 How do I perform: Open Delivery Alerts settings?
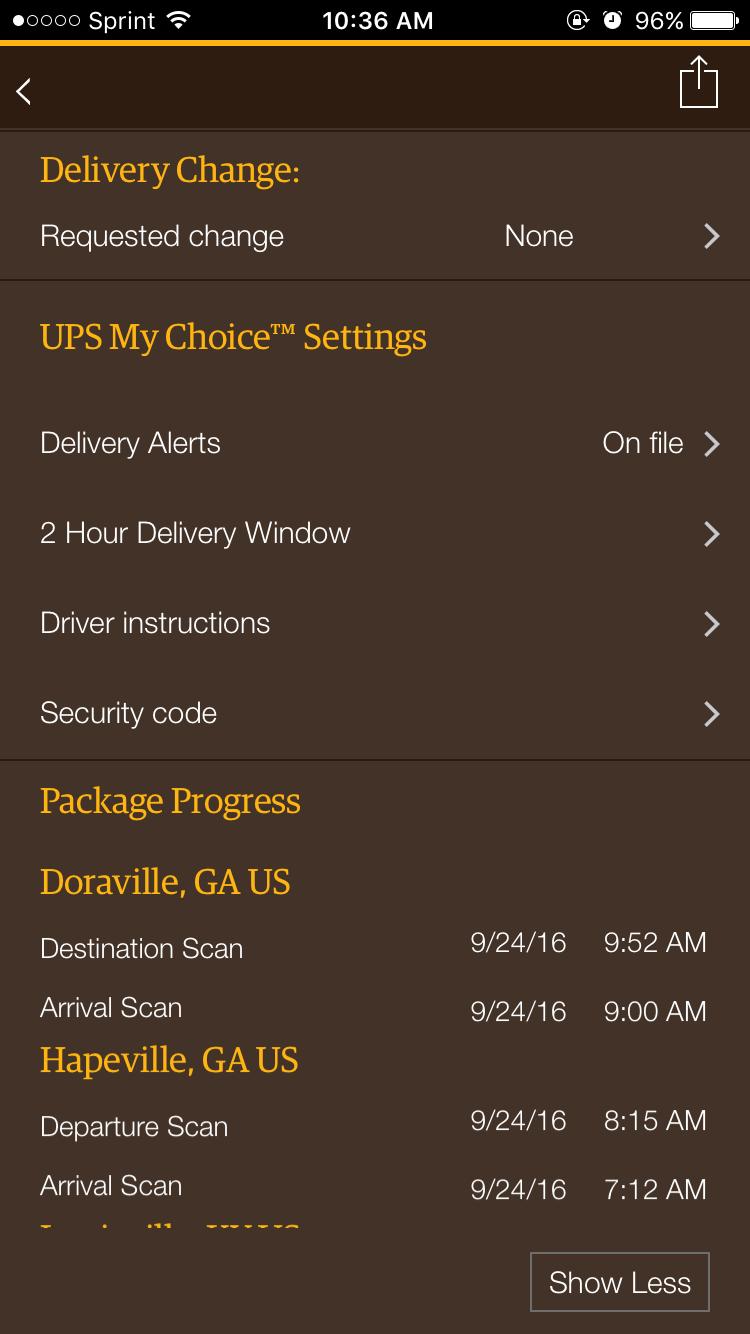point(375,443)
